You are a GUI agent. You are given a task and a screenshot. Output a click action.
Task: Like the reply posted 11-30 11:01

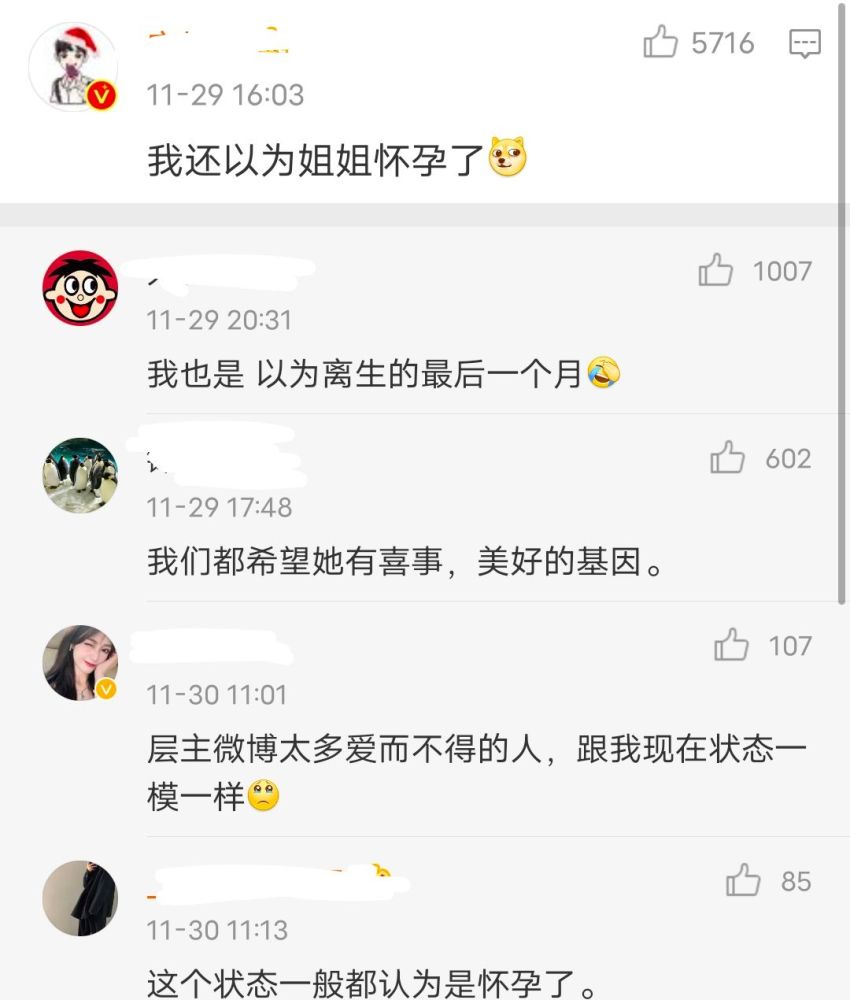(732, 646)
